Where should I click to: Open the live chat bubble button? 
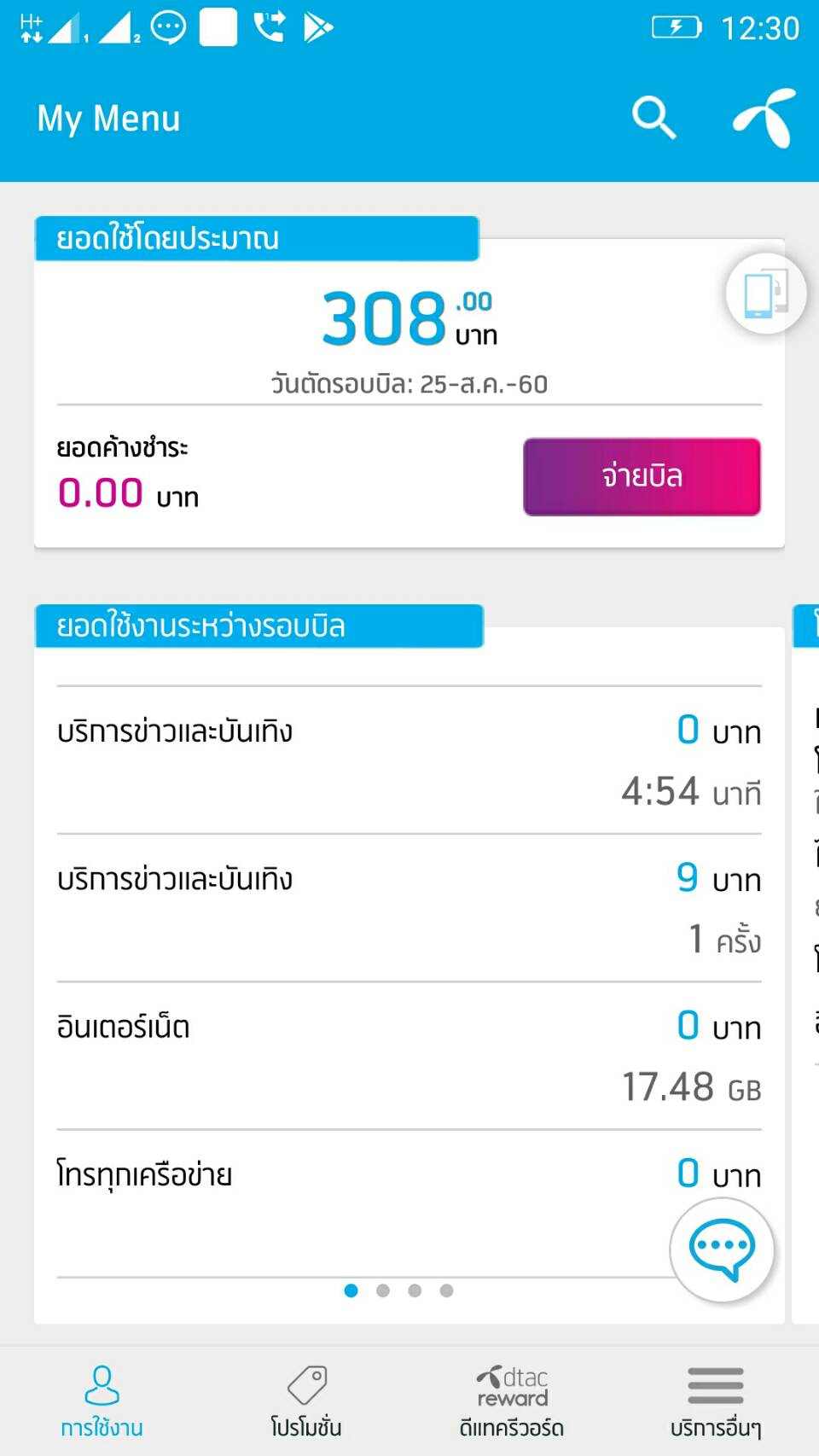(722, 1249)
